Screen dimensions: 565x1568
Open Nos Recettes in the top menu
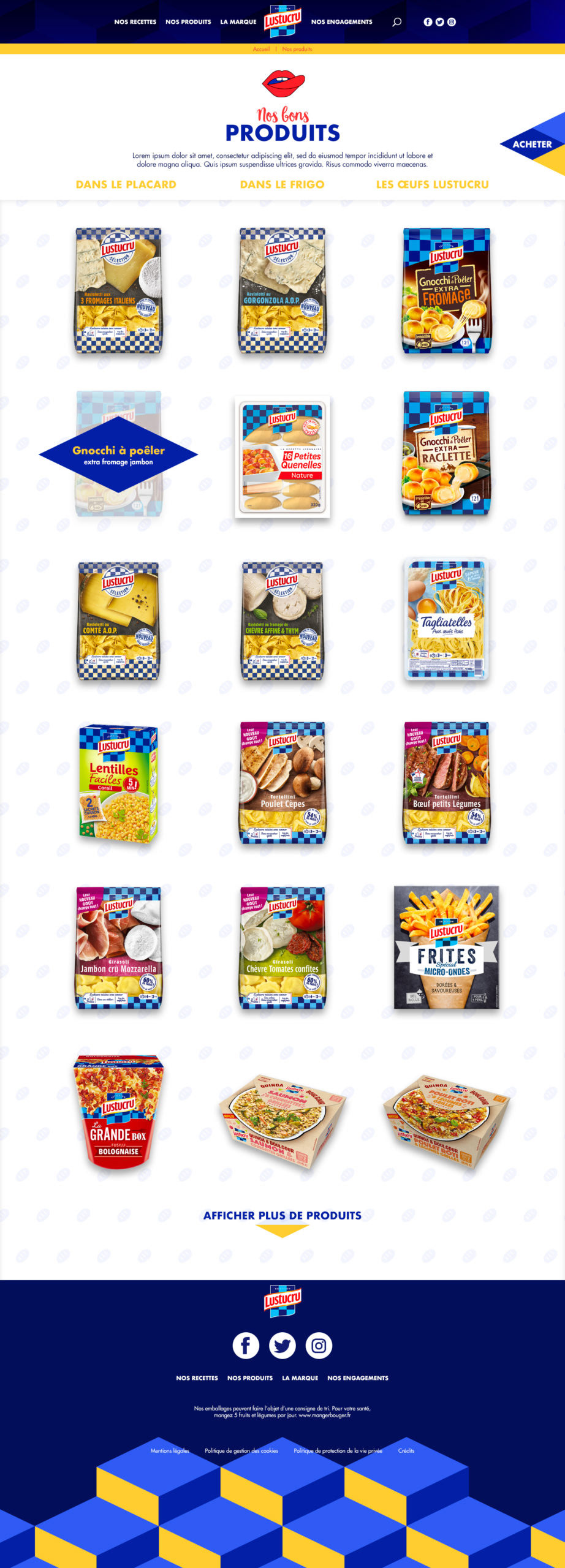pos(135,22)
